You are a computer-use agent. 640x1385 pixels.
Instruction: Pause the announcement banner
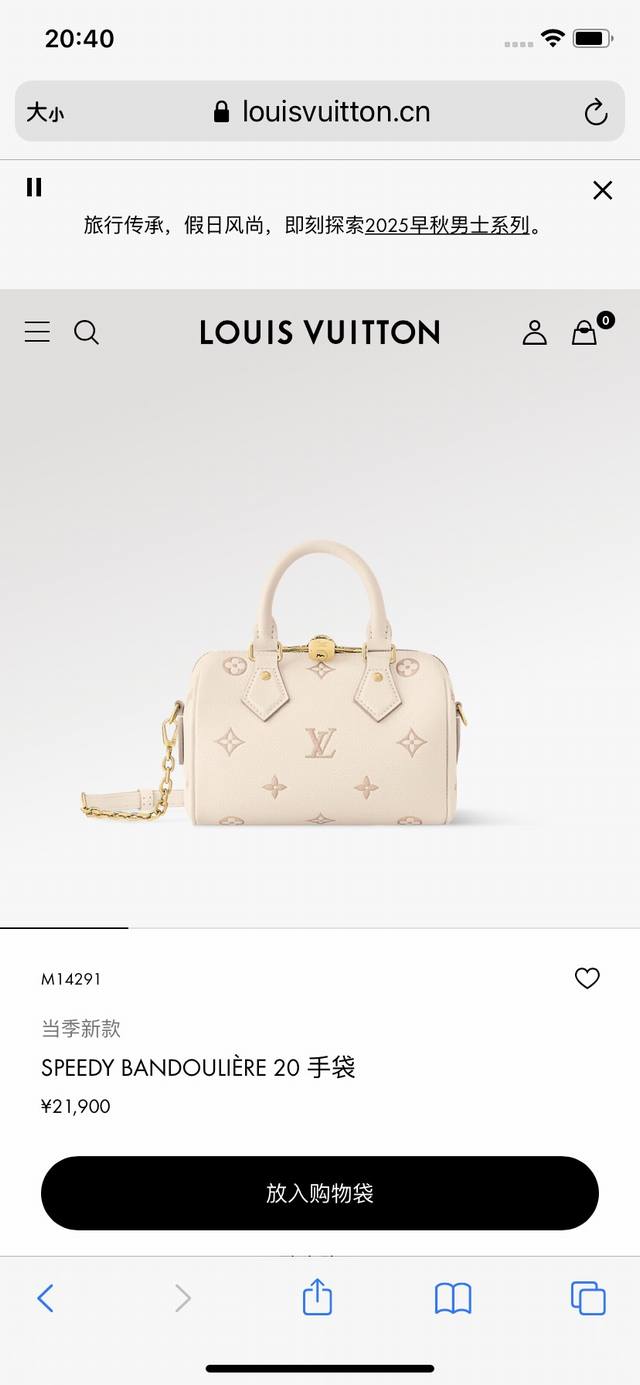(34, 187)
